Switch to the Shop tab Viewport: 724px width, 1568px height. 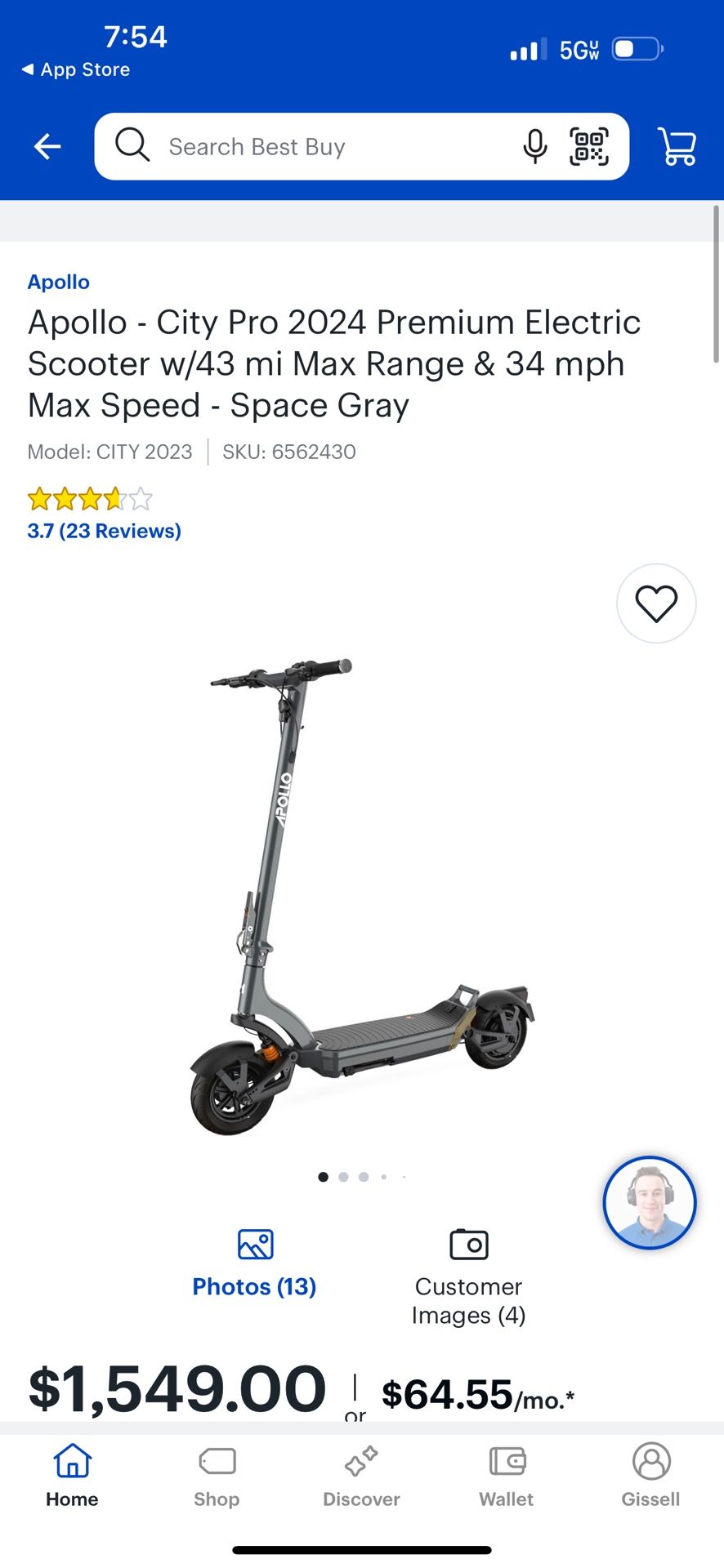217,1476
